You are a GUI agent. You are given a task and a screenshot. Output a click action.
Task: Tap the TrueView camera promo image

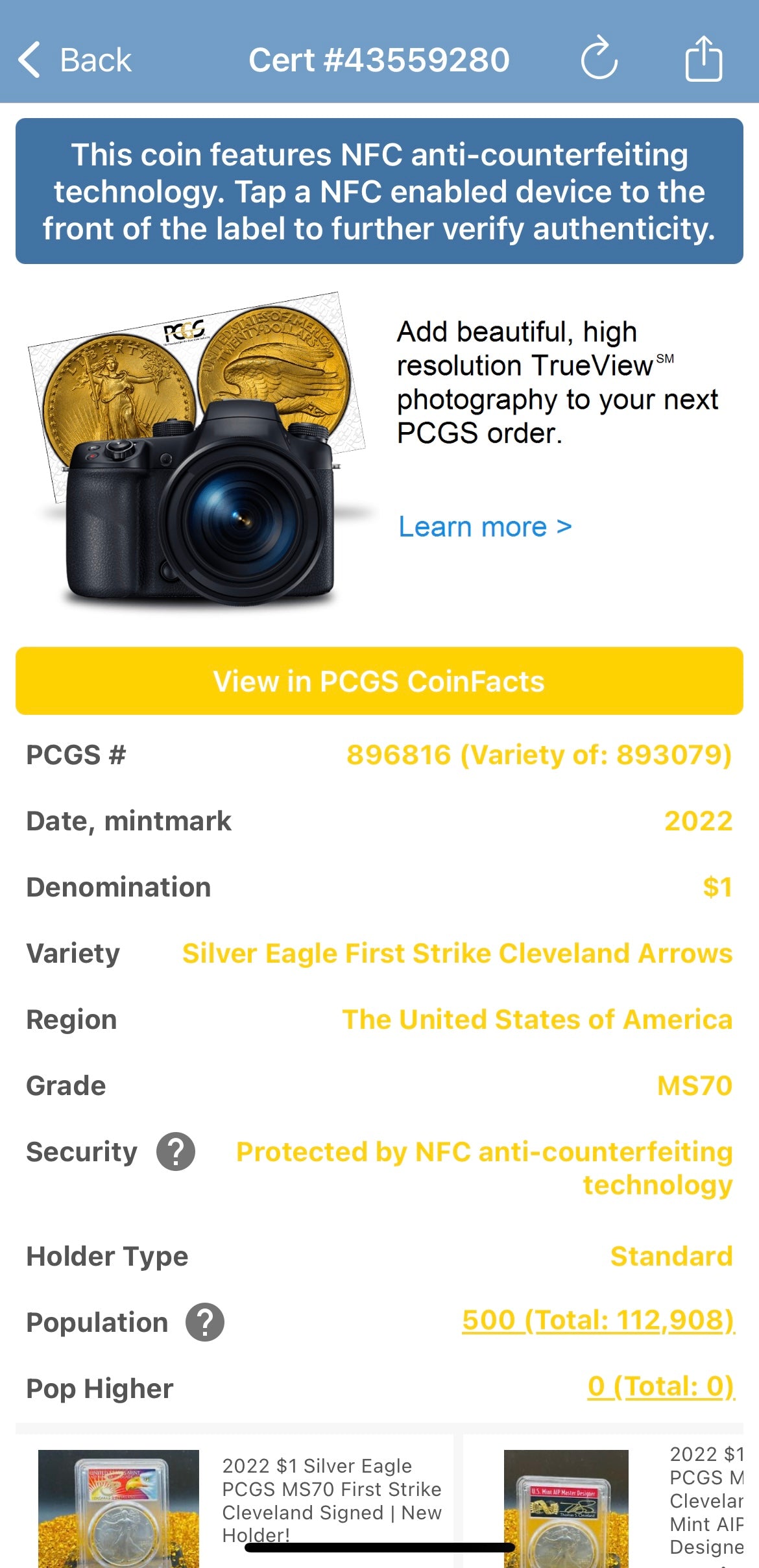click(198, 454)
